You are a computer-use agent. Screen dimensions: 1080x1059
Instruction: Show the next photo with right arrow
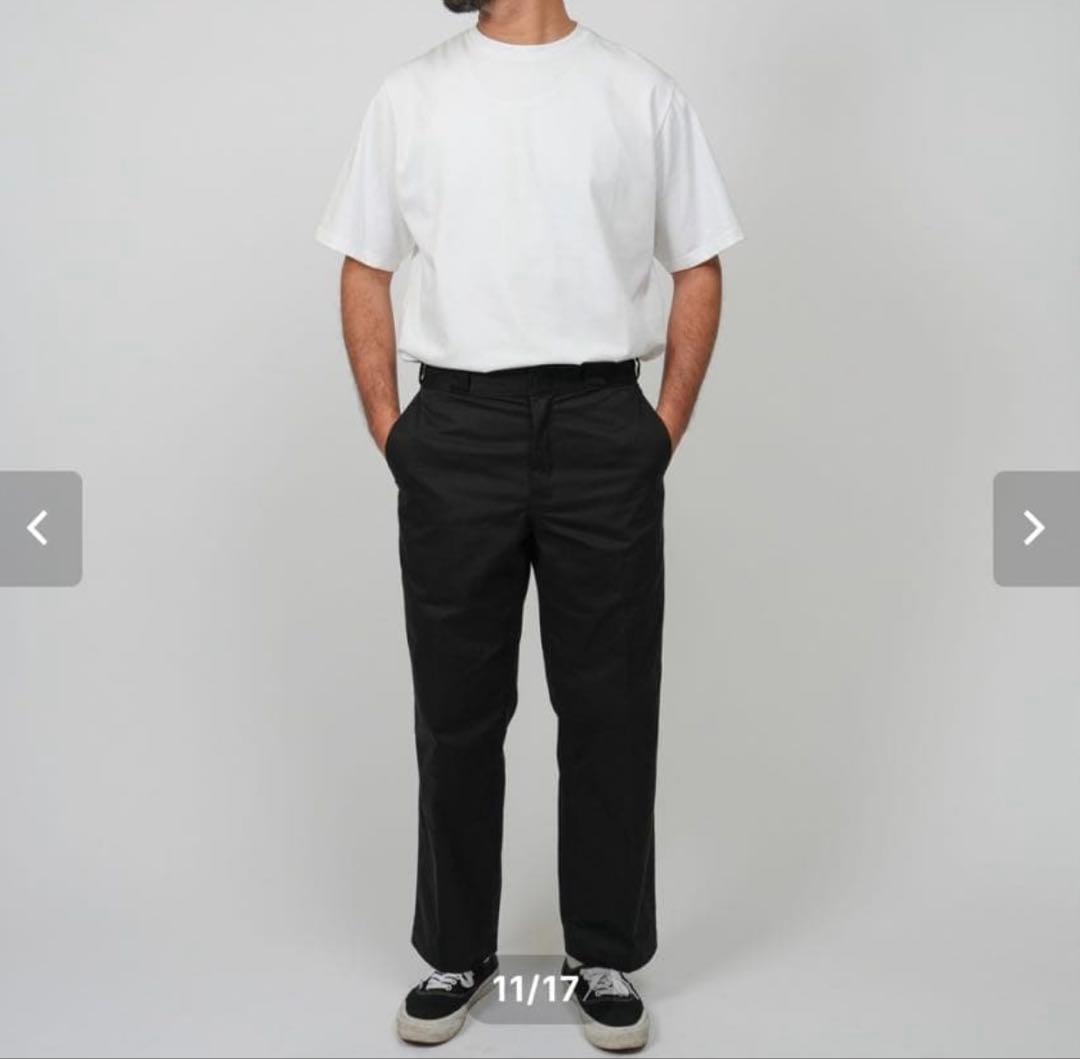1035,528
